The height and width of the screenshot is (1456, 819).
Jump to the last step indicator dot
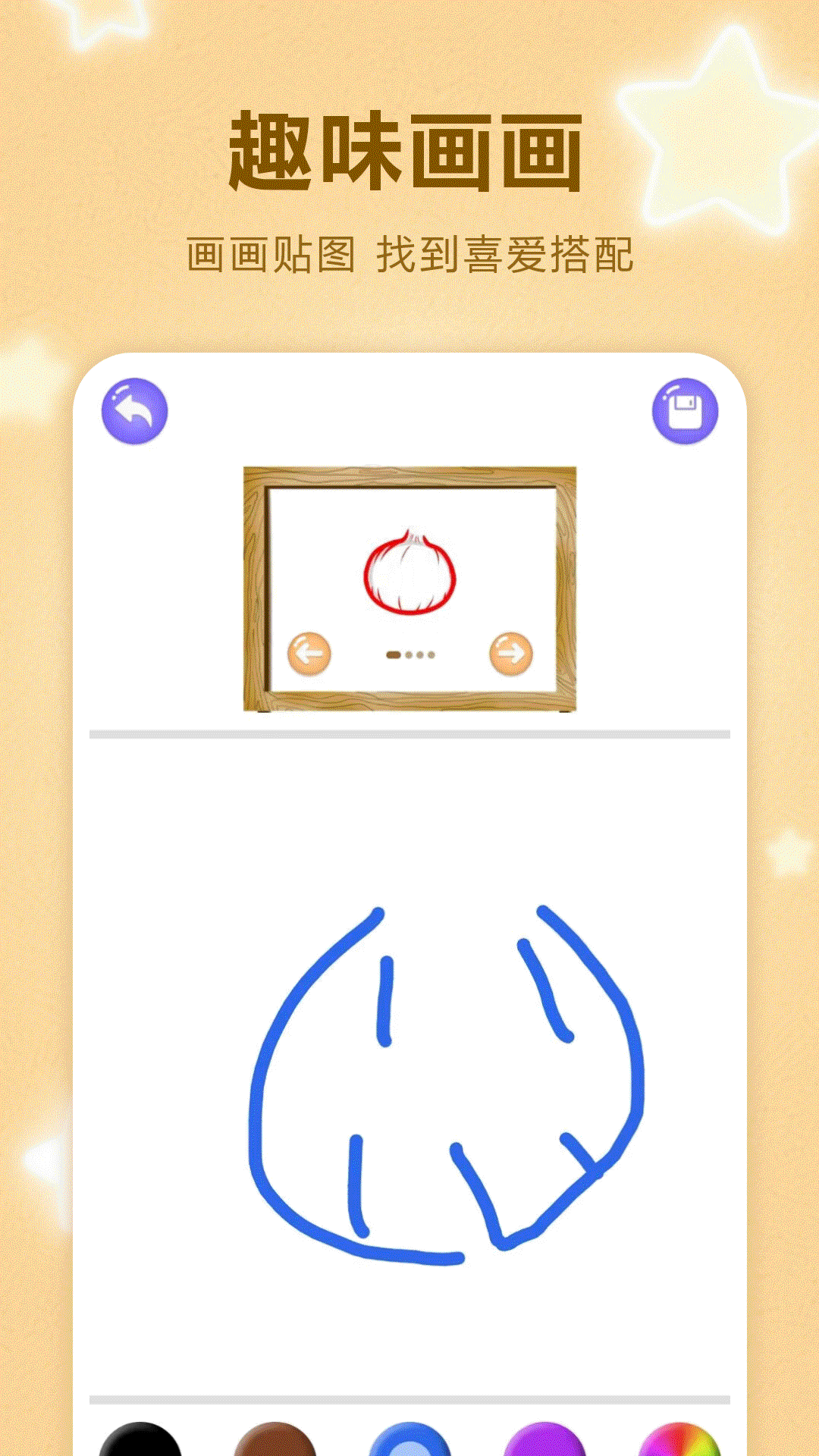431,654
